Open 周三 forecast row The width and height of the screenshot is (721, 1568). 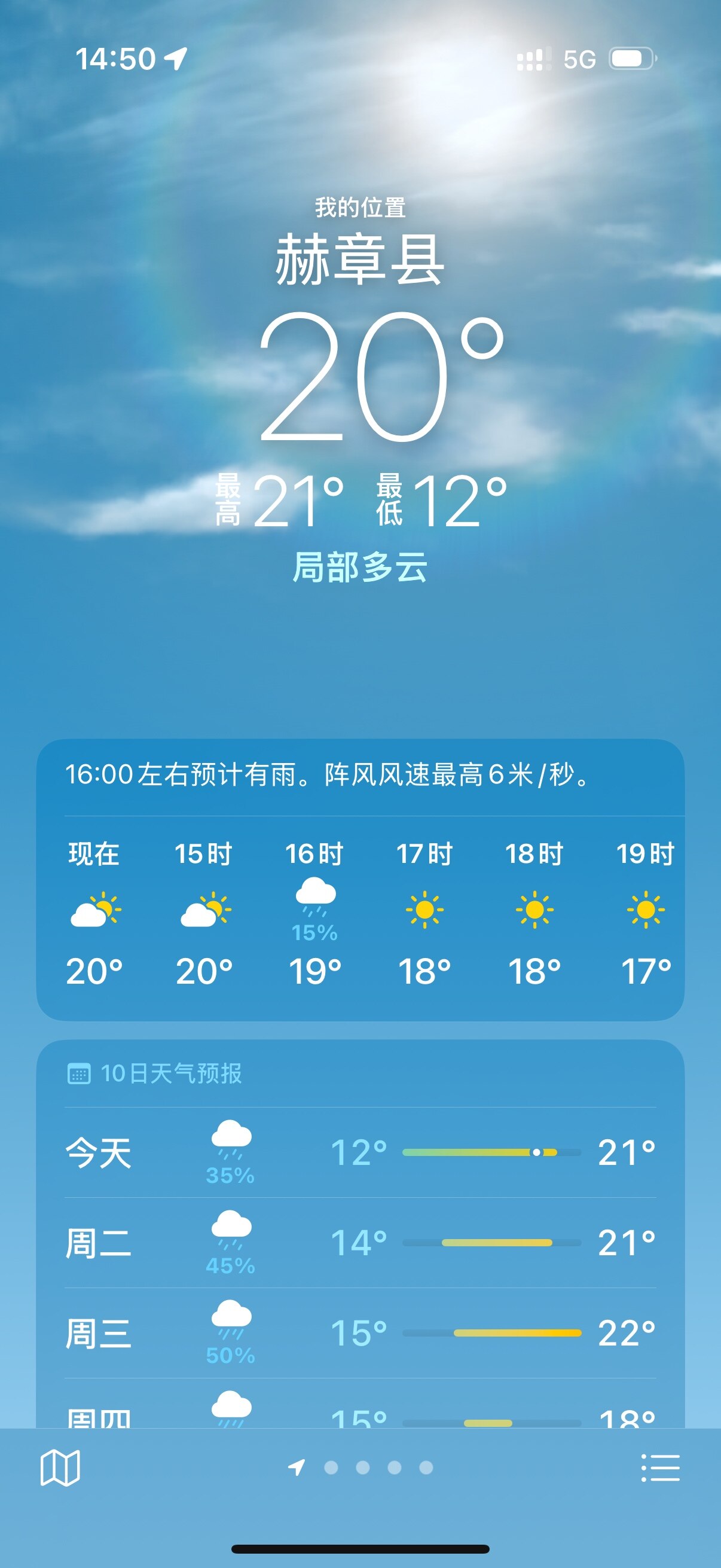click(x=360, y=1332)
